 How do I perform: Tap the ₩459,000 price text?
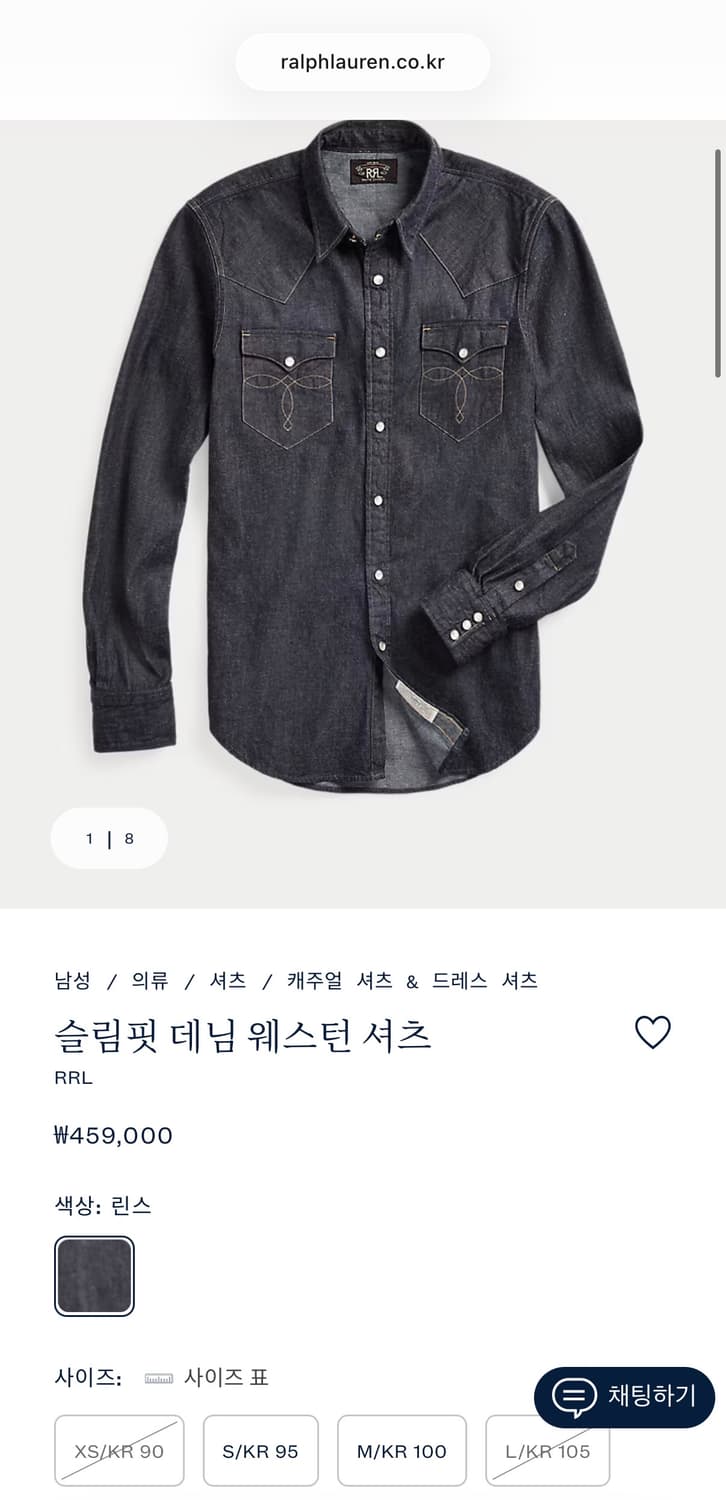(x=112, y=1135)
